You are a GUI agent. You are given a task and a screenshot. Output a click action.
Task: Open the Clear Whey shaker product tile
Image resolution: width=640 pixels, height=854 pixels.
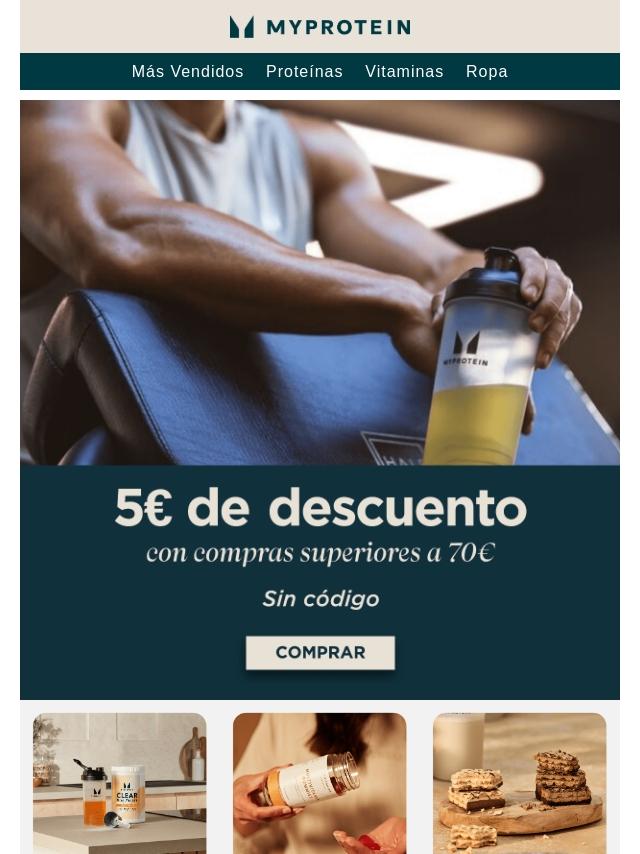tap(120, 782)
